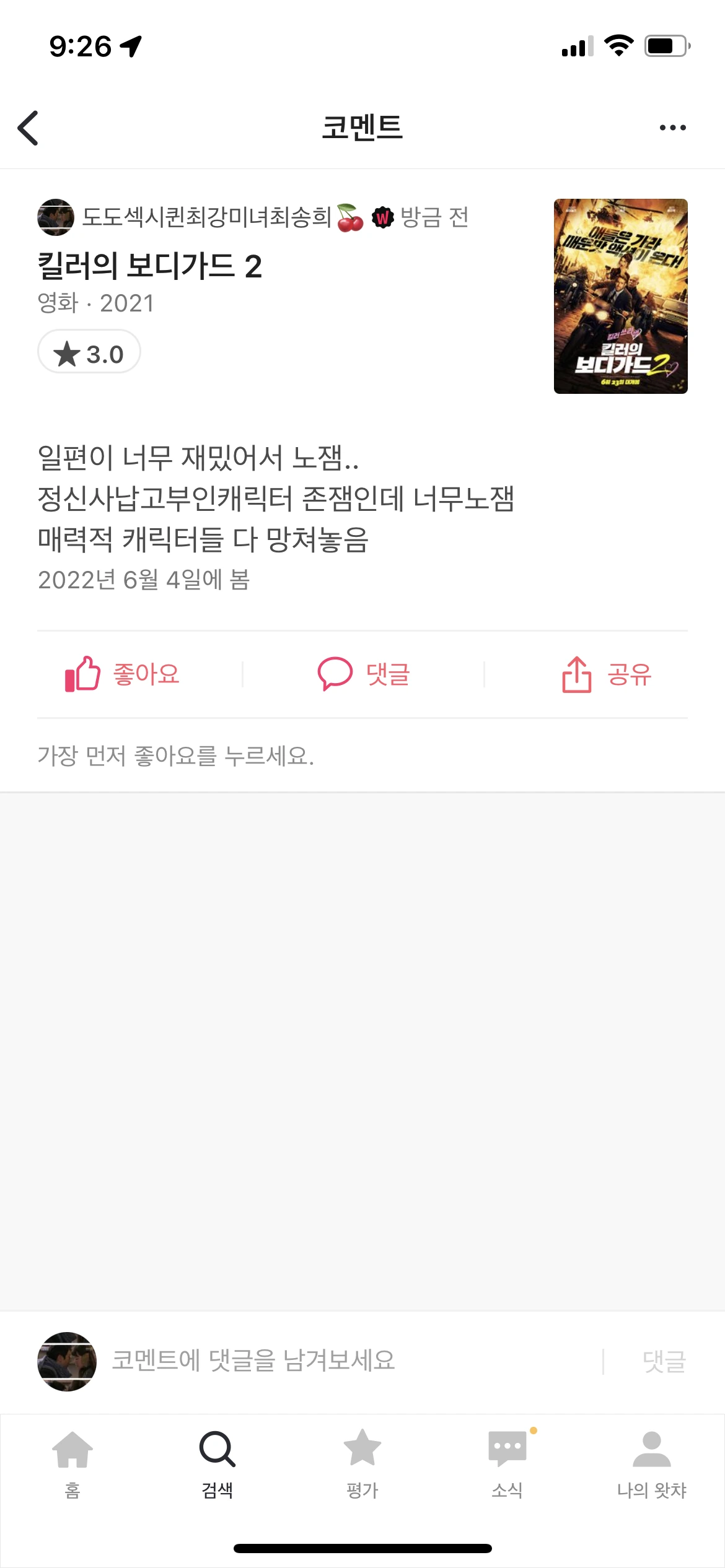The height and width of the screenshot is (1568, 725).
Task: Open the 소식 news tab
Action: click(x=507, y=1464)
